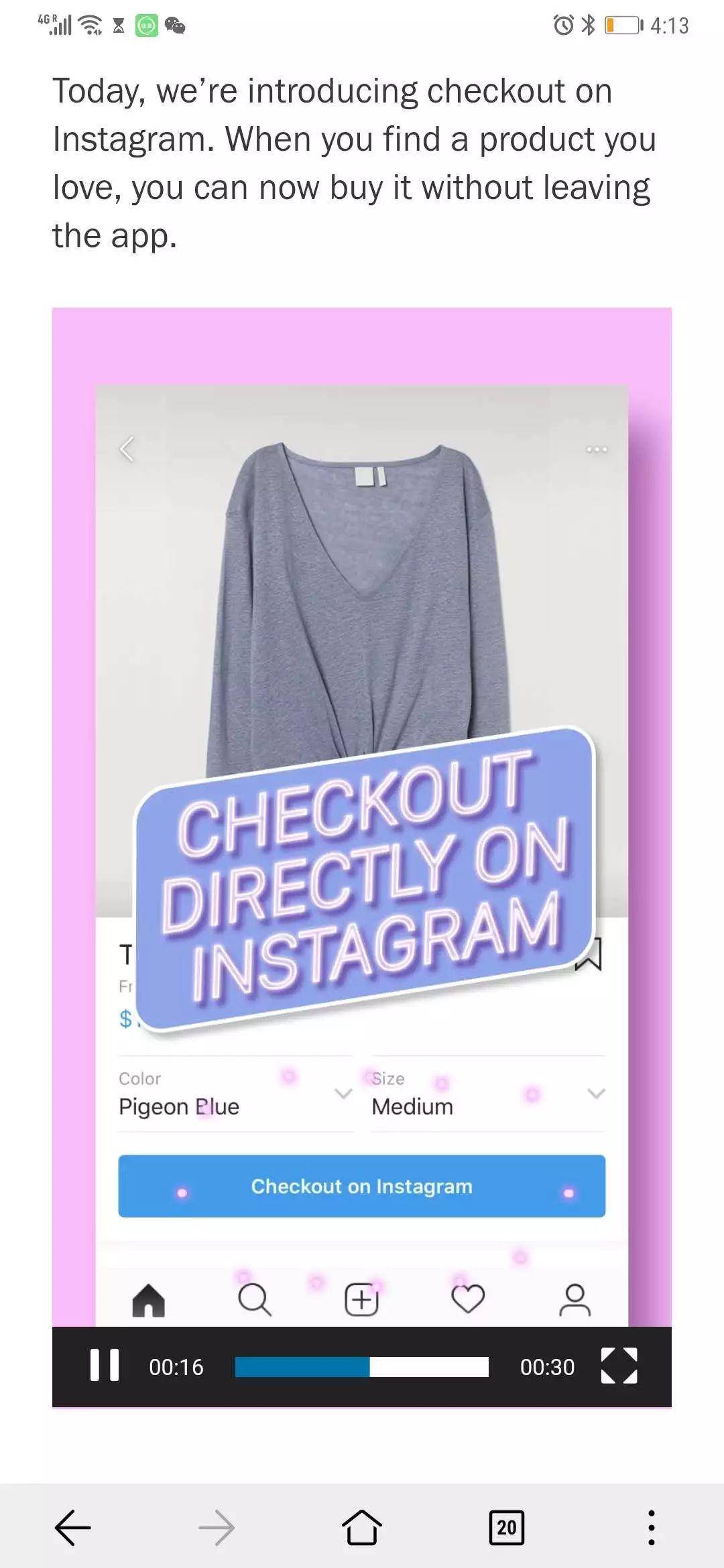Open the browser overflow menu
The height and width of the screenshot is (1568, 724).
[651, 1528]
